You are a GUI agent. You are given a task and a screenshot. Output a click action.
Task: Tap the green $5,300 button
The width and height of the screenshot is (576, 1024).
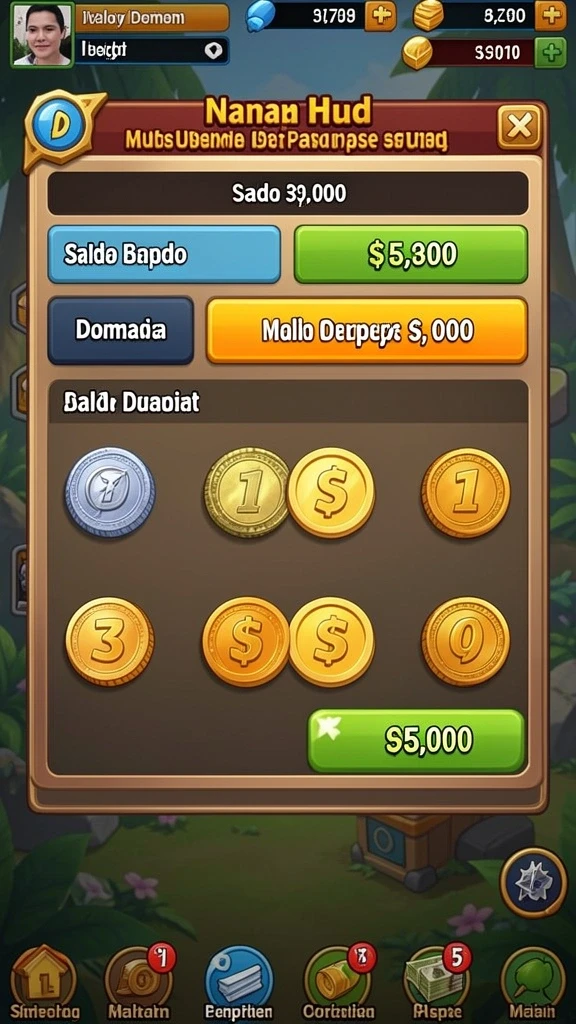tap(411, 254)
